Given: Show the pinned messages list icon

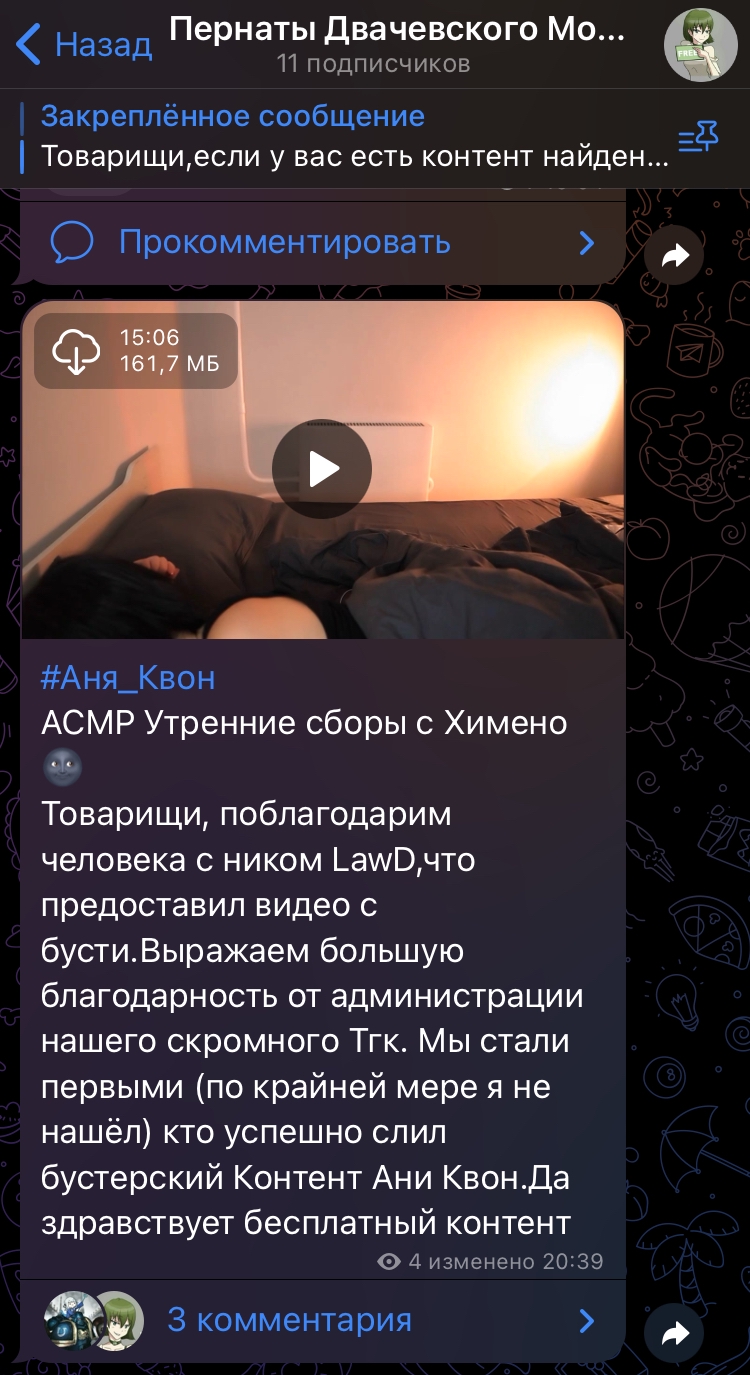Looking at the screenshot, I should [x=698, y=138].
